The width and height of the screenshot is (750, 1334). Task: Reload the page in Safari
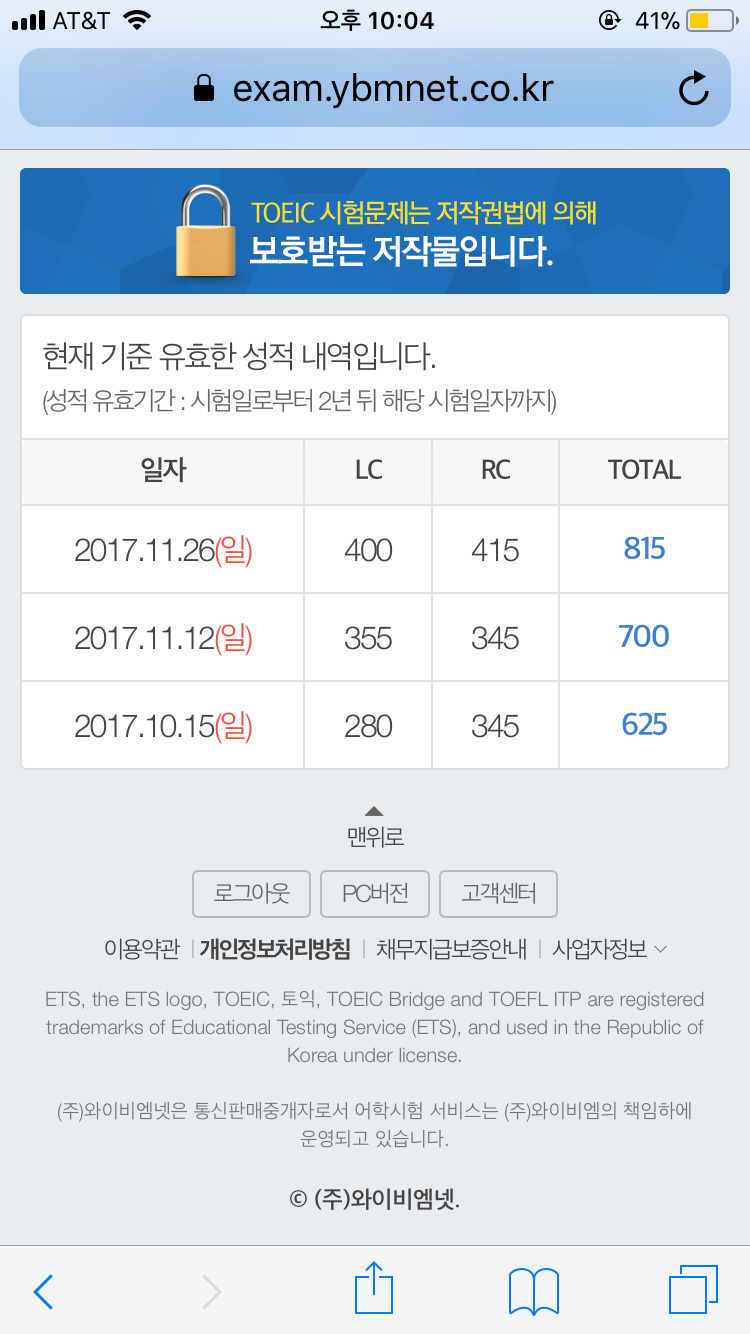pyautogui.click(x=693, y=89)
